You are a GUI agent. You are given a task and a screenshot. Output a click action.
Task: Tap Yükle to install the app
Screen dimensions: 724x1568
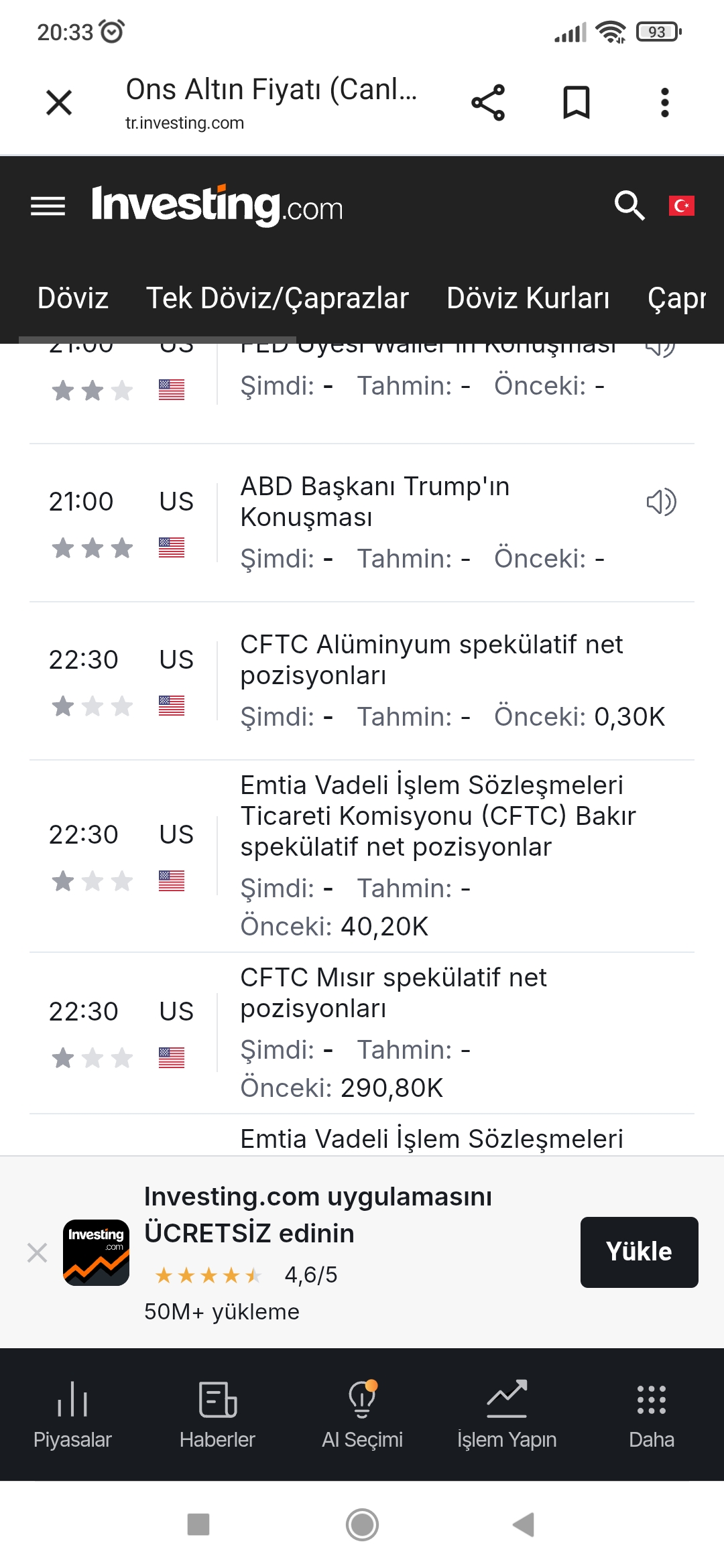(x=639, y=1252)
